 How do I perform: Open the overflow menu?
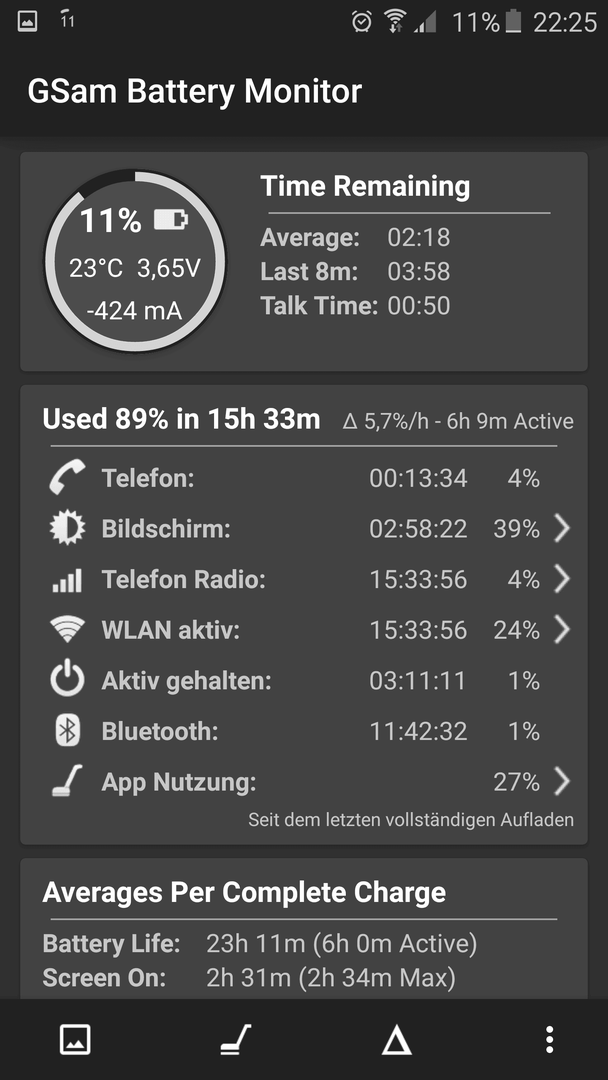[549, 1039]
